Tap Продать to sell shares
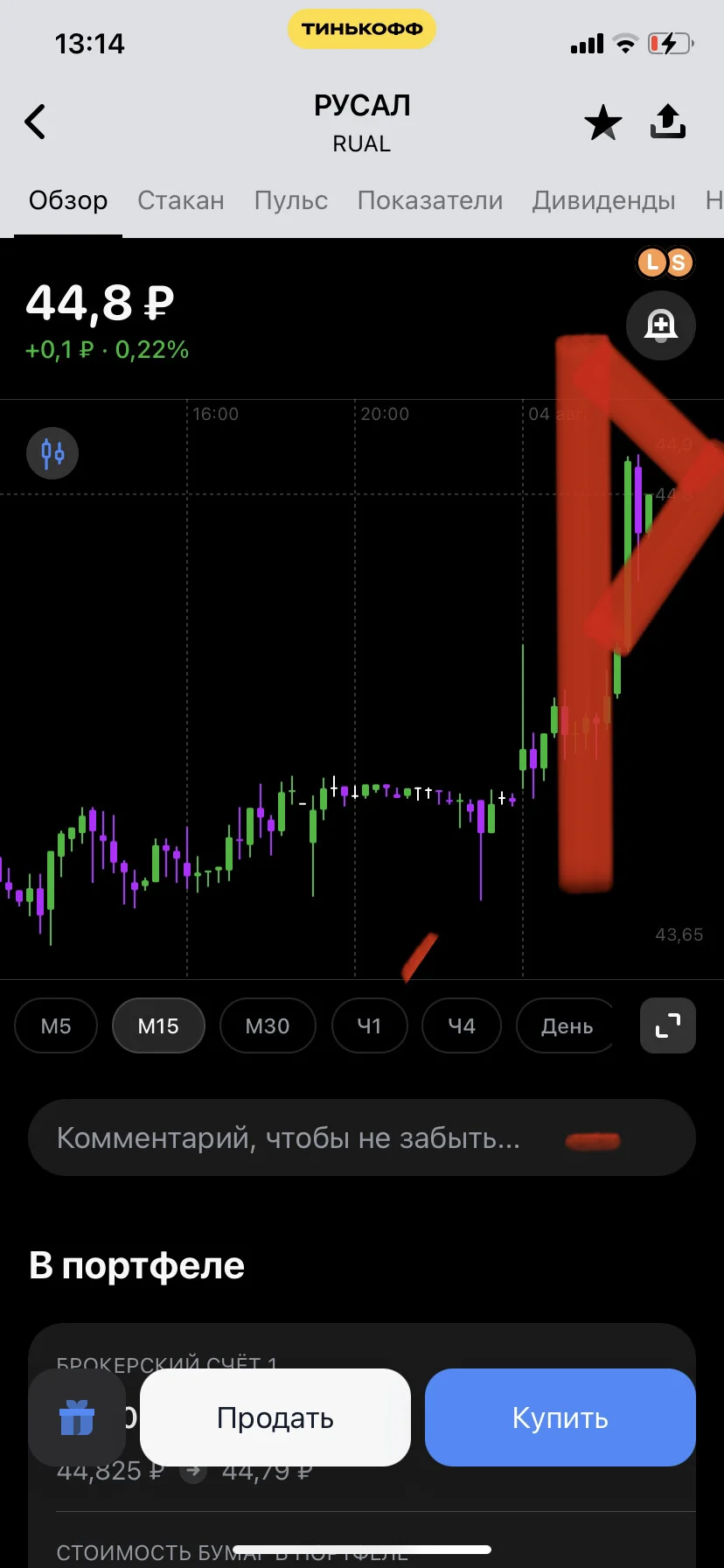 tap(275, 1417)
